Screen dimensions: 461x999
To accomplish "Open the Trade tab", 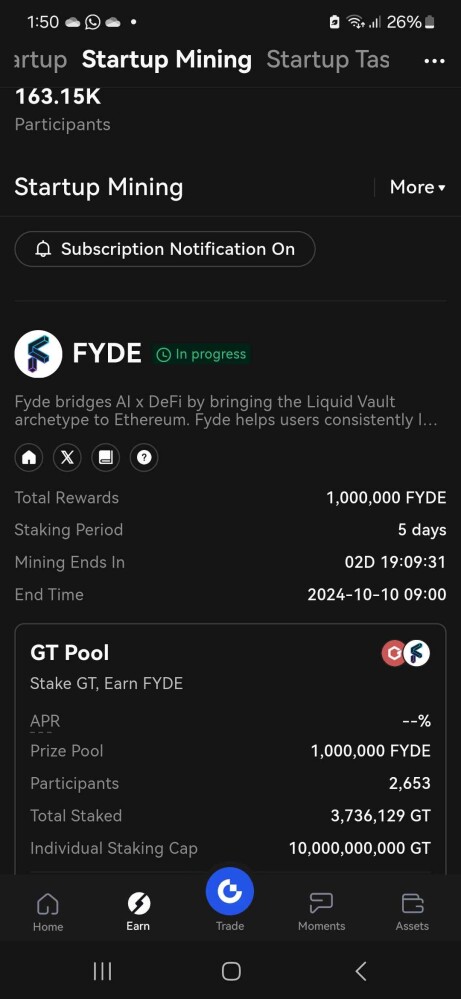I will point(230,900).
